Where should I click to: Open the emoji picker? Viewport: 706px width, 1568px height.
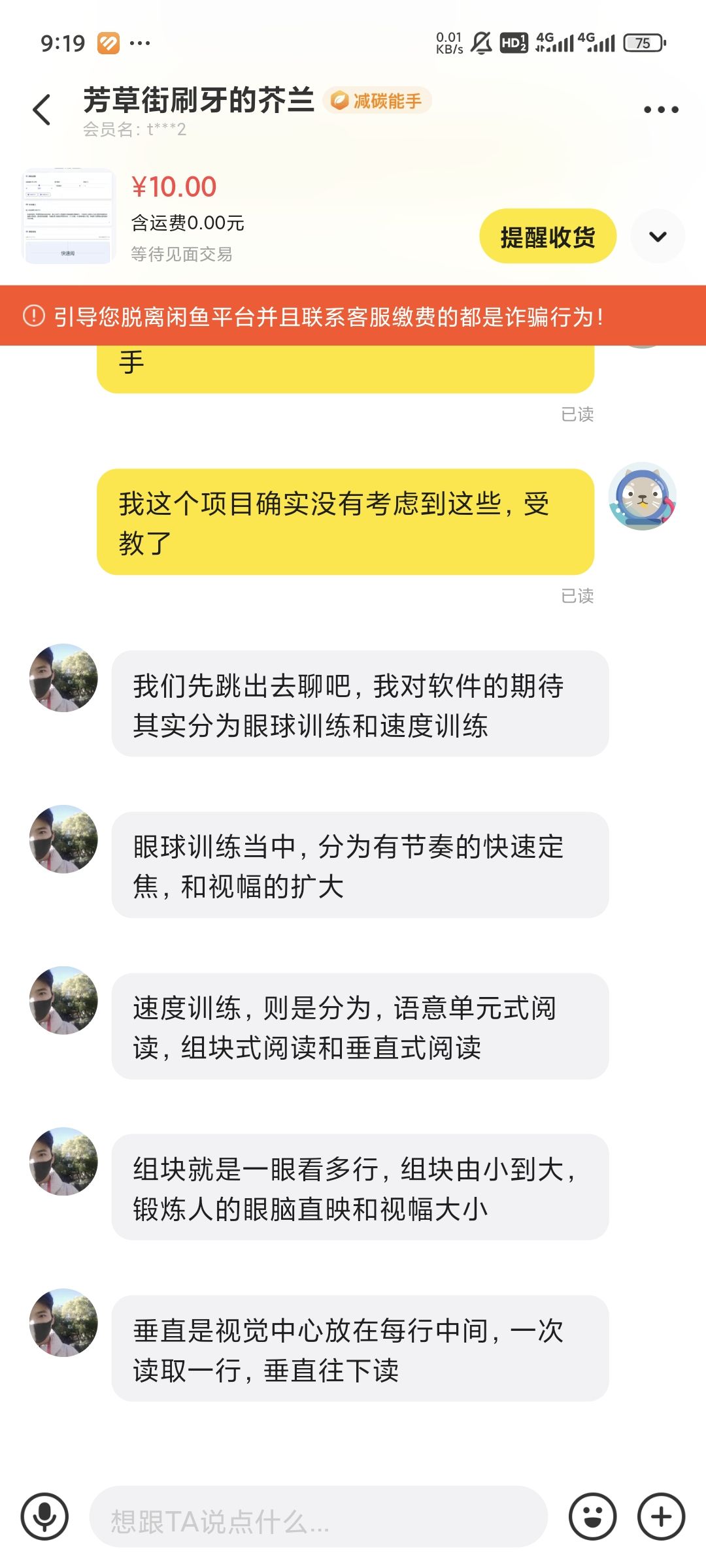click(593, 1516)
